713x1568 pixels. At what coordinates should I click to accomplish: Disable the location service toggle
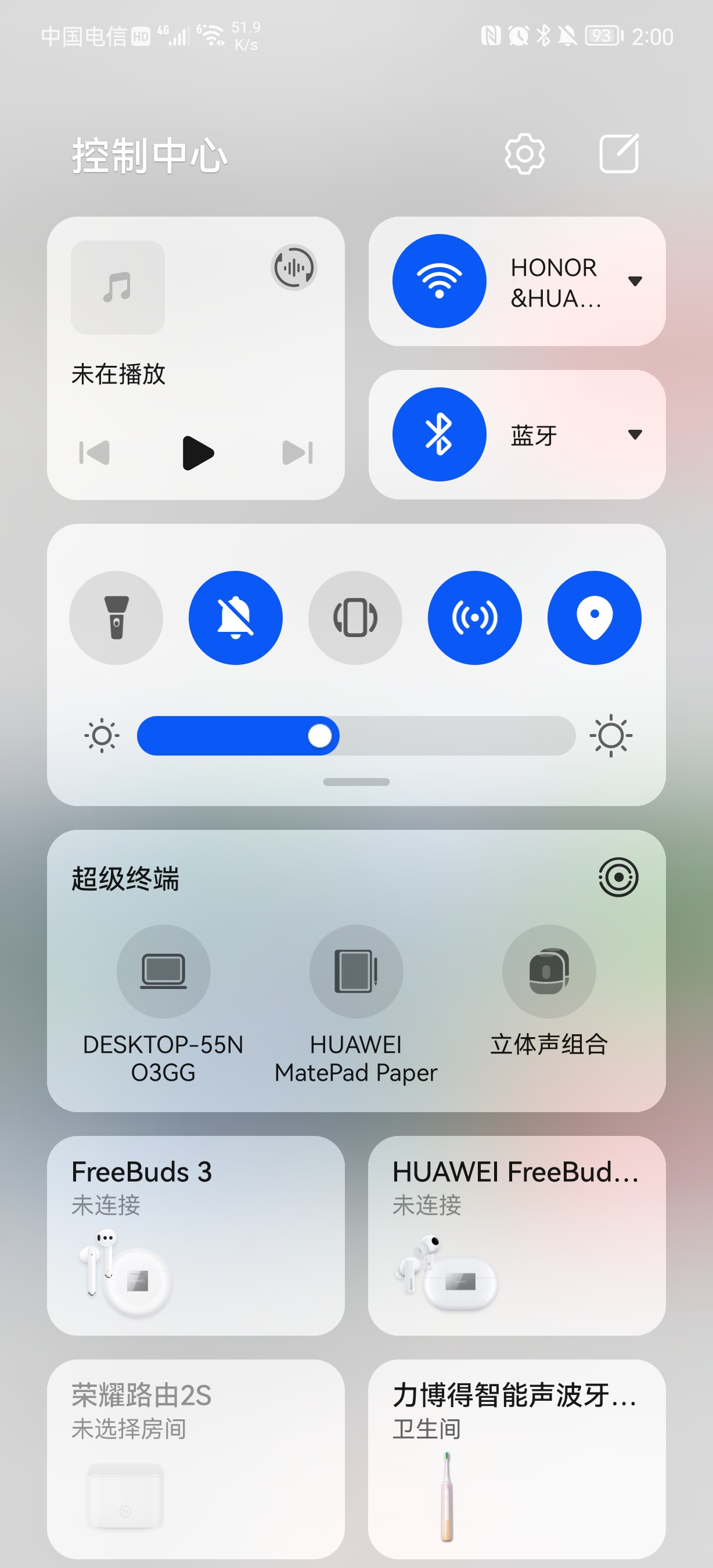click(x=595, y=618)
